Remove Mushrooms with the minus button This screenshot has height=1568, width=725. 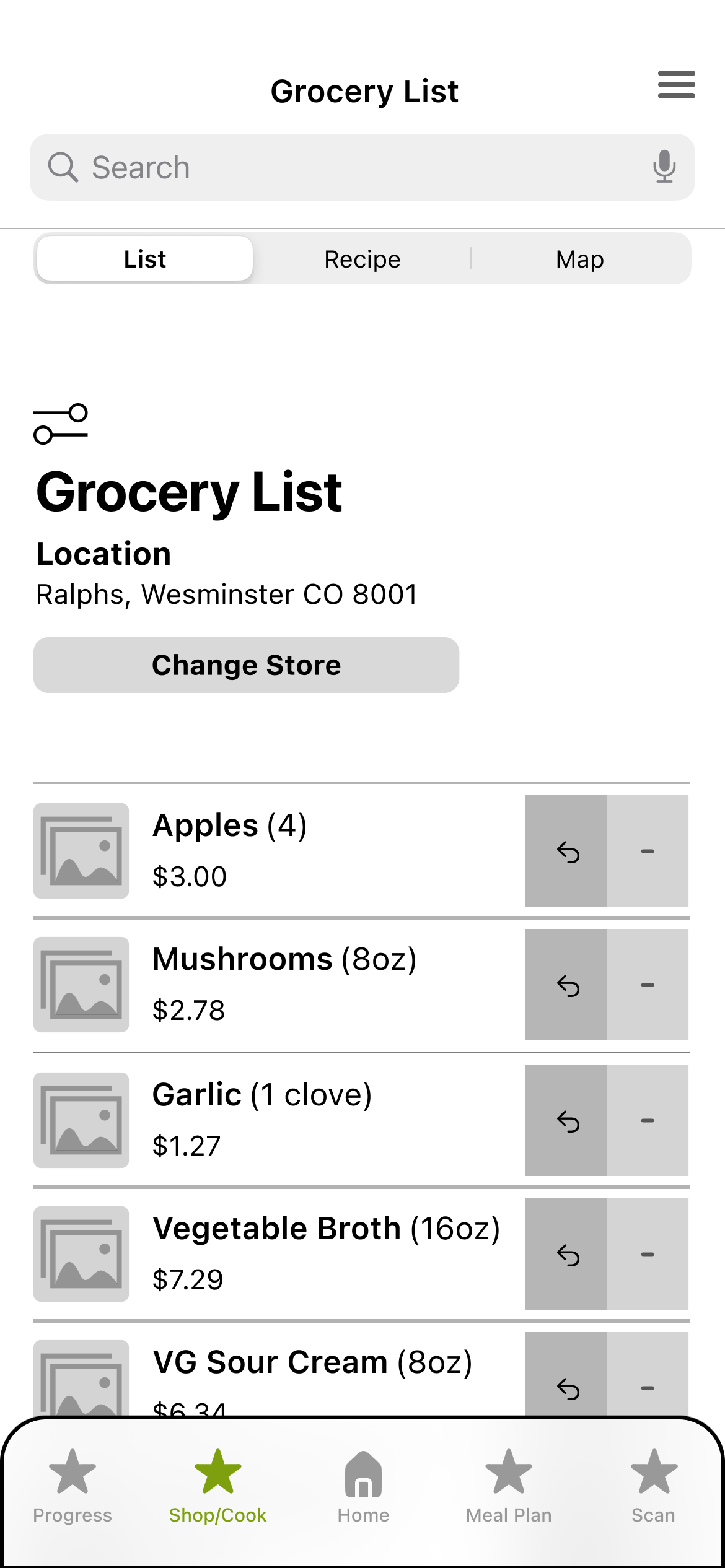click(x=648, y=985)
